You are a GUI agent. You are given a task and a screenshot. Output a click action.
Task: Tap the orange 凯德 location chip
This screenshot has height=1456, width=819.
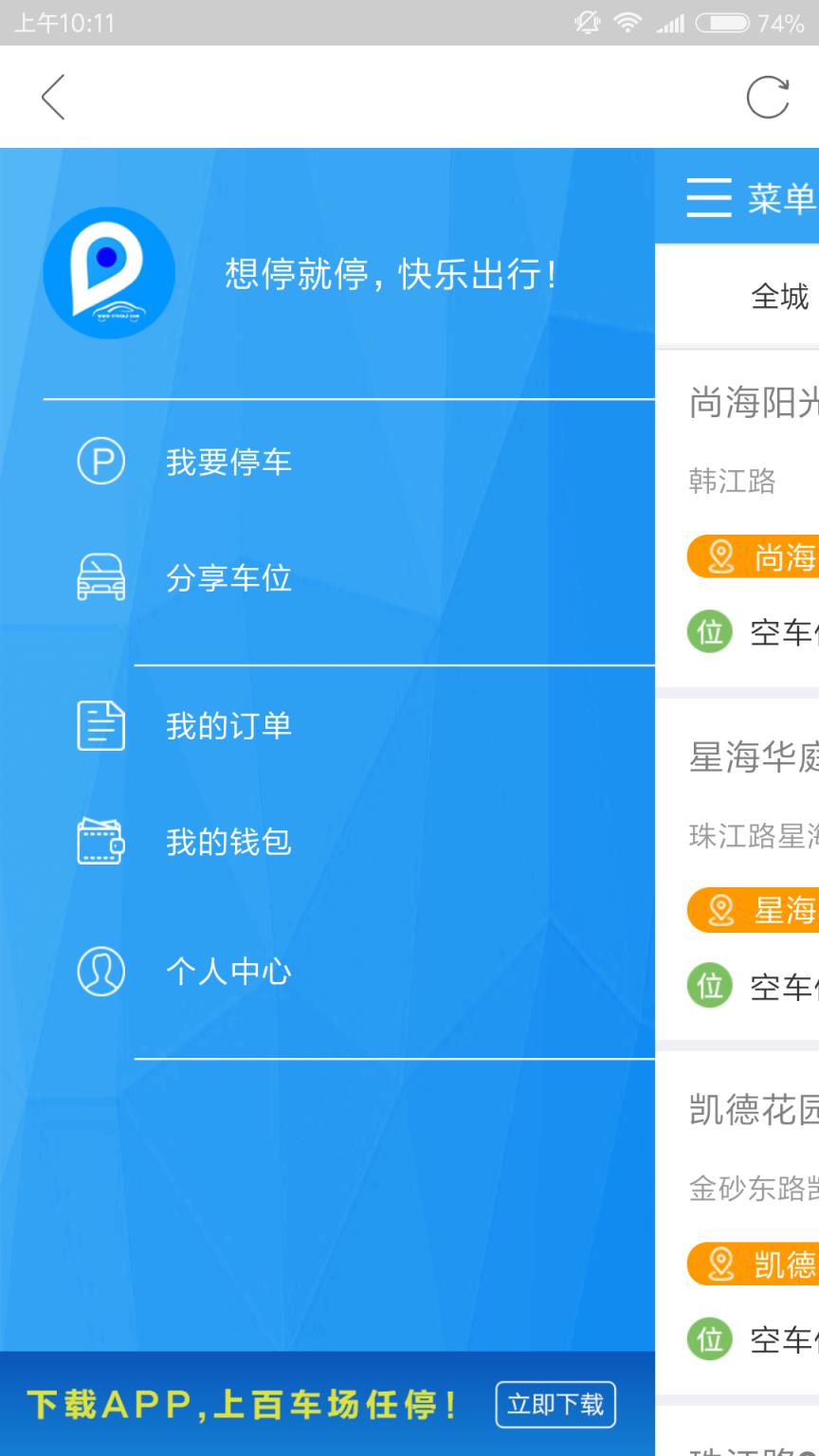tap(753, 1265)
